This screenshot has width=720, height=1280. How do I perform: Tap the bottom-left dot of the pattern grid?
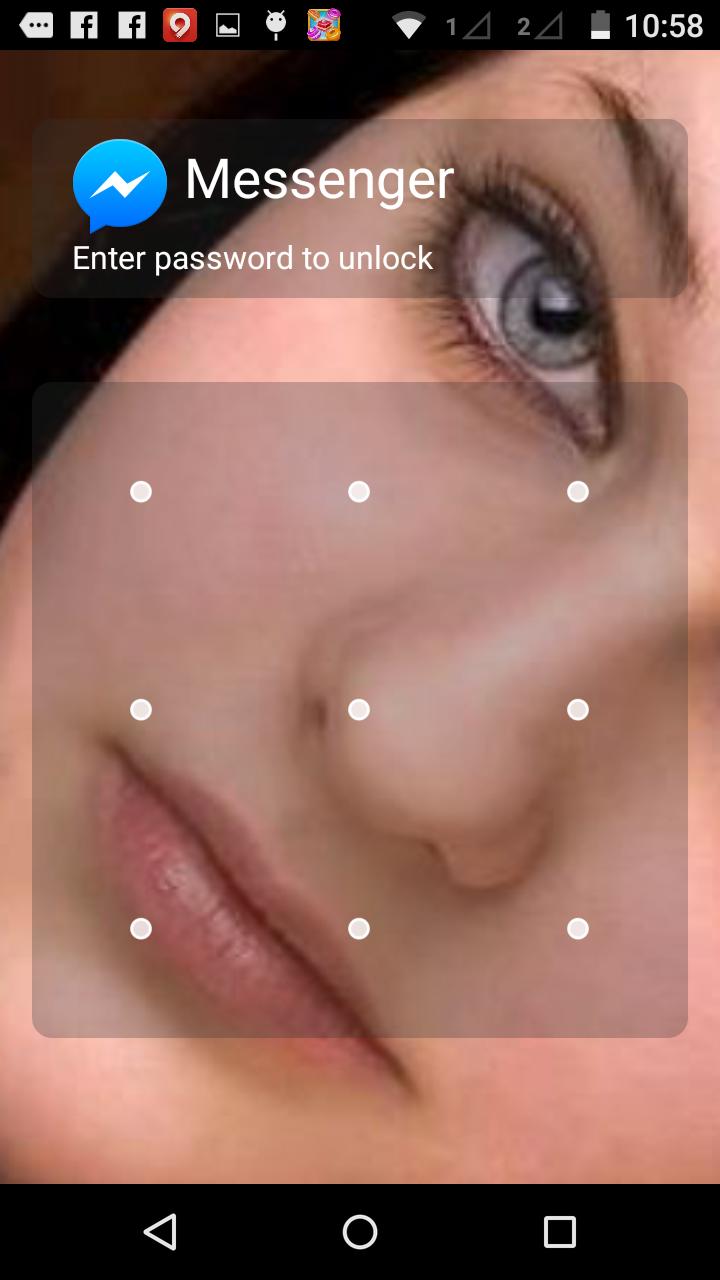pos(141,929)
